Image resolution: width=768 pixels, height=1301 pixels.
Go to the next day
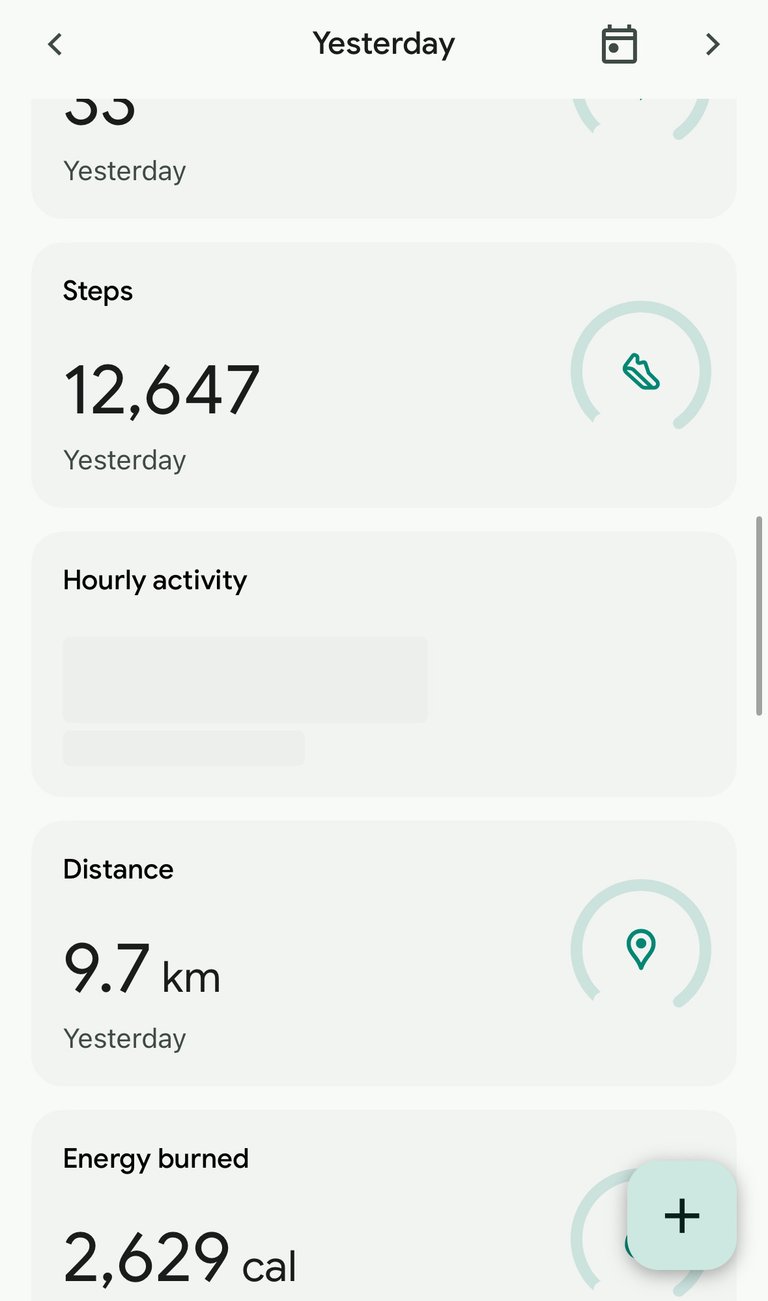pyautogui.click(x=712, y=44)
